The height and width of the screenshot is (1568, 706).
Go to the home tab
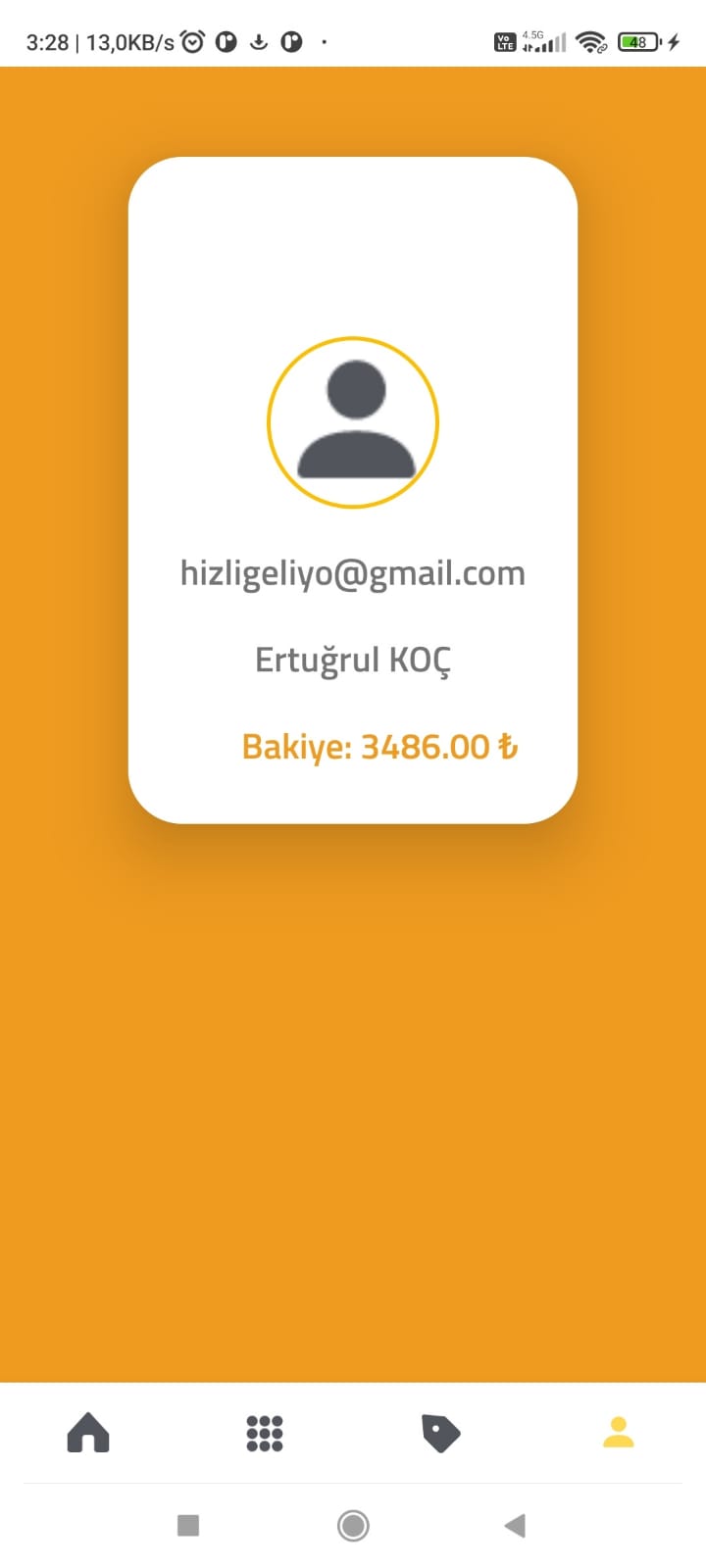(88, 1433)
